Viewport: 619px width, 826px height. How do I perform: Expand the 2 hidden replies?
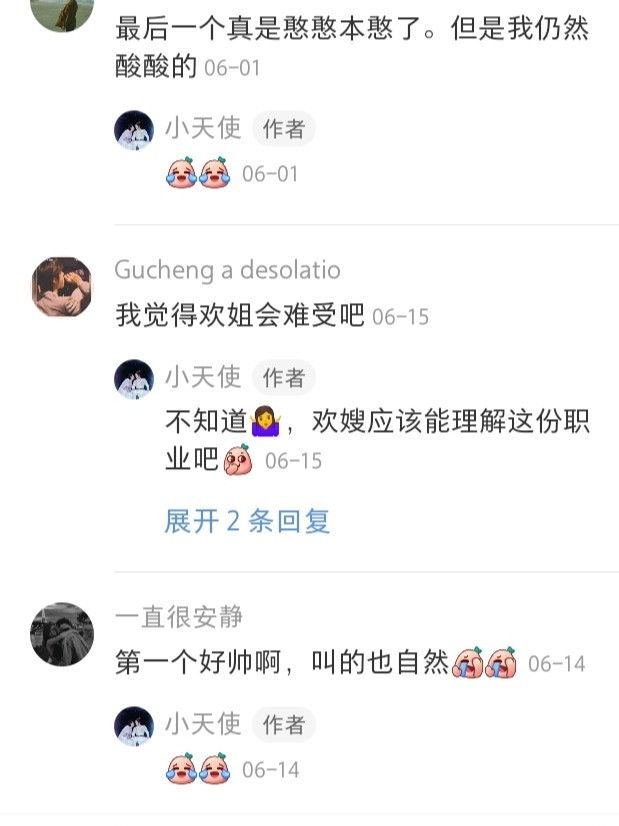pos(247,521)
